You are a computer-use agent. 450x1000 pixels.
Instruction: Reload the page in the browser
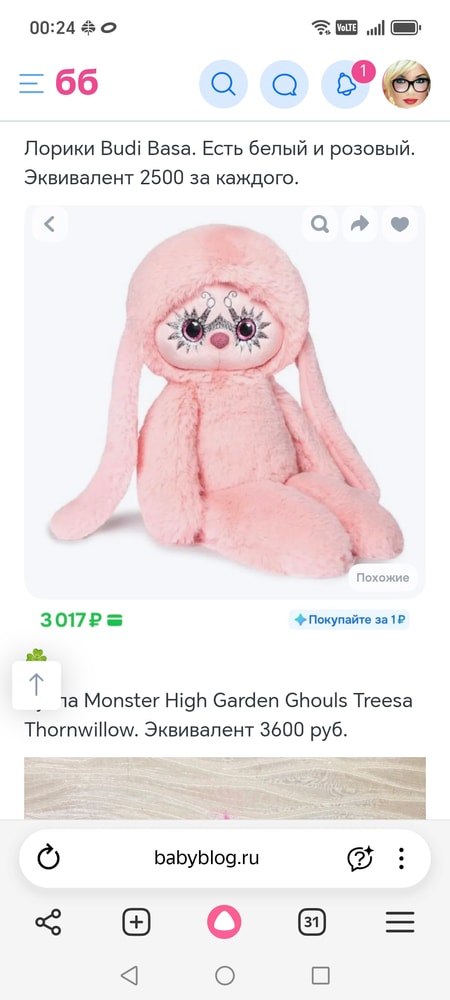click(x=48, y=858)
